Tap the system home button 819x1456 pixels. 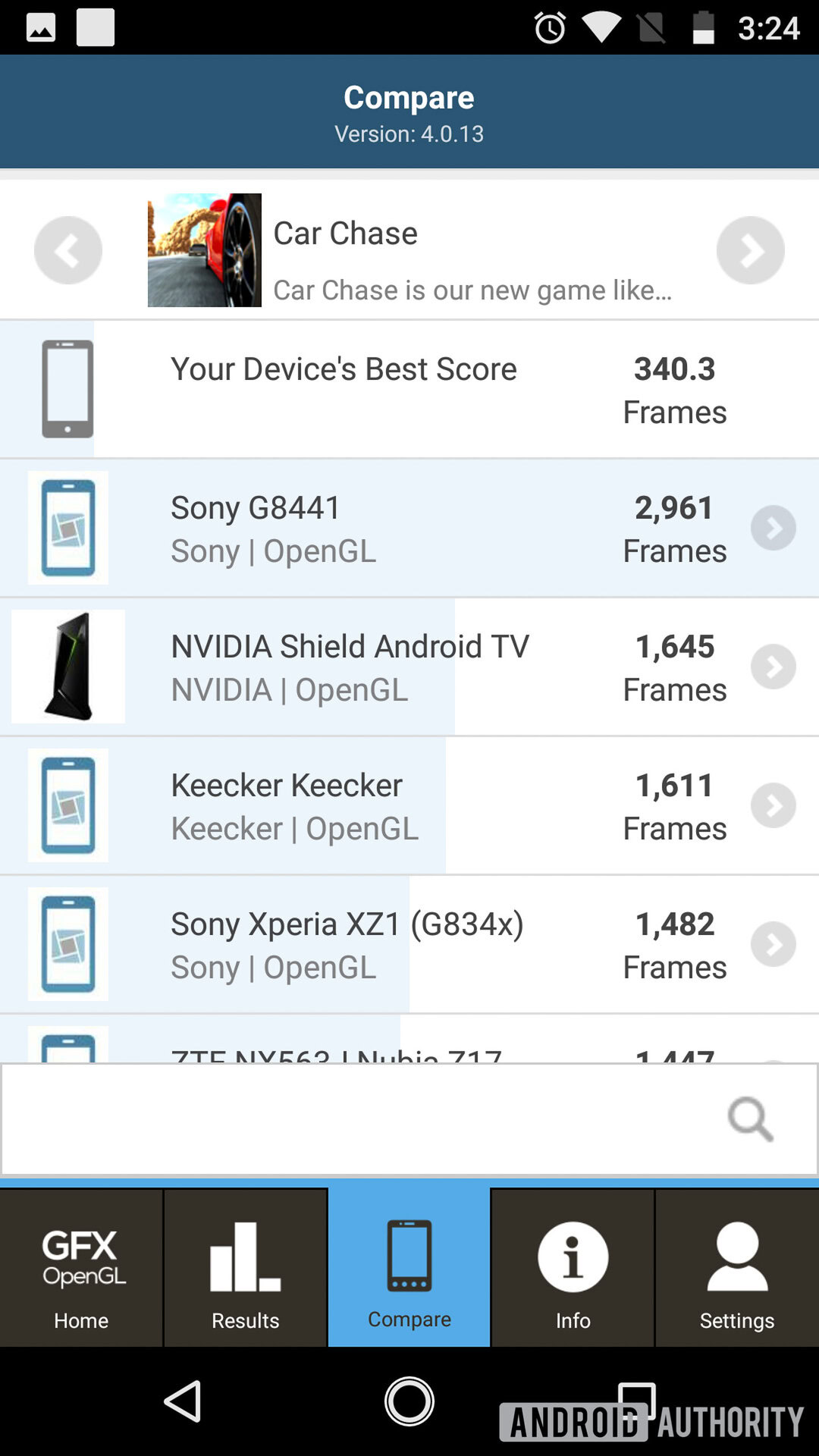point(409,1401)
